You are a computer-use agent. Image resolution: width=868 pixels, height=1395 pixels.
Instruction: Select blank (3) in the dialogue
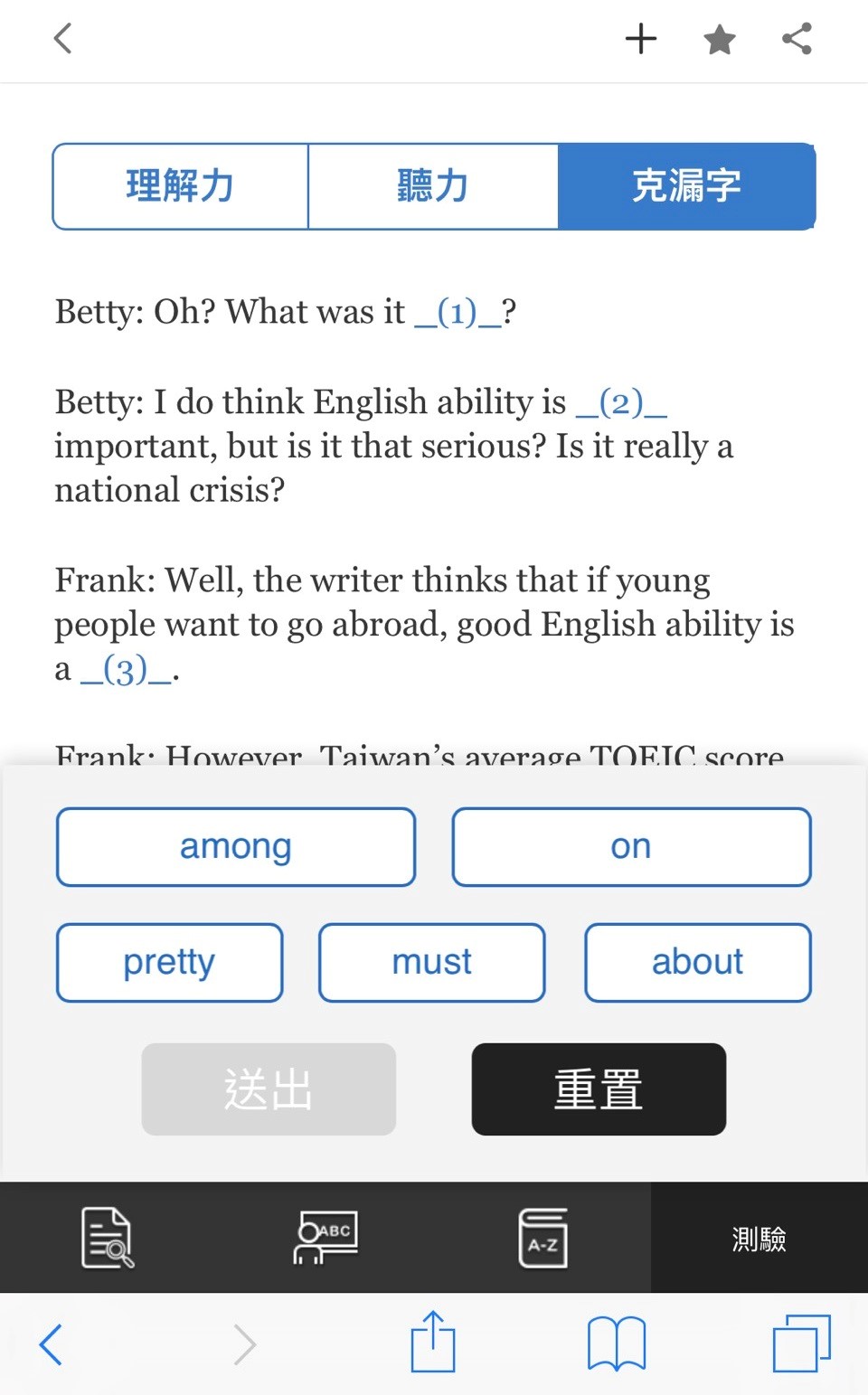click(x=126, y=670)
